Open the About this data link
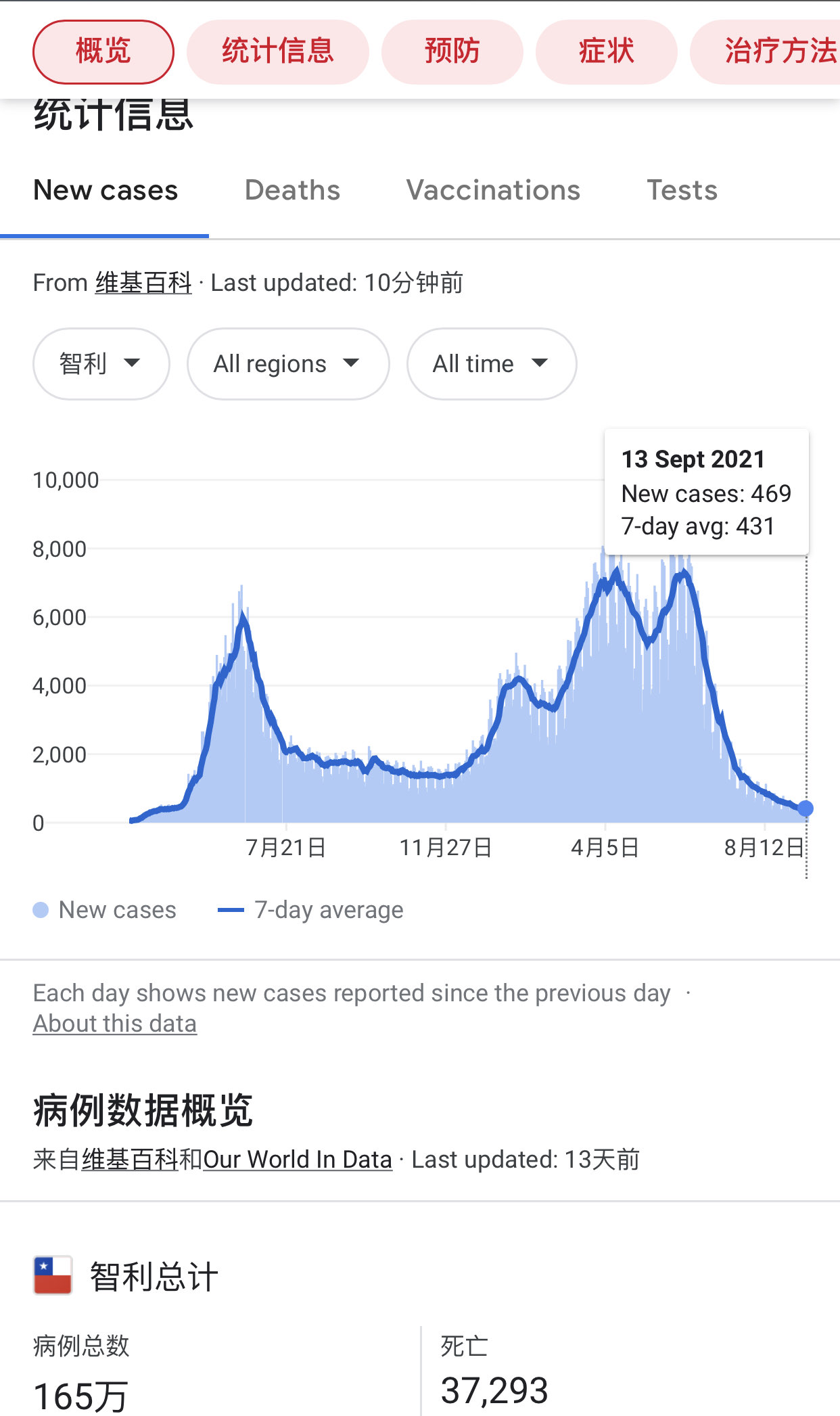 115,1024
